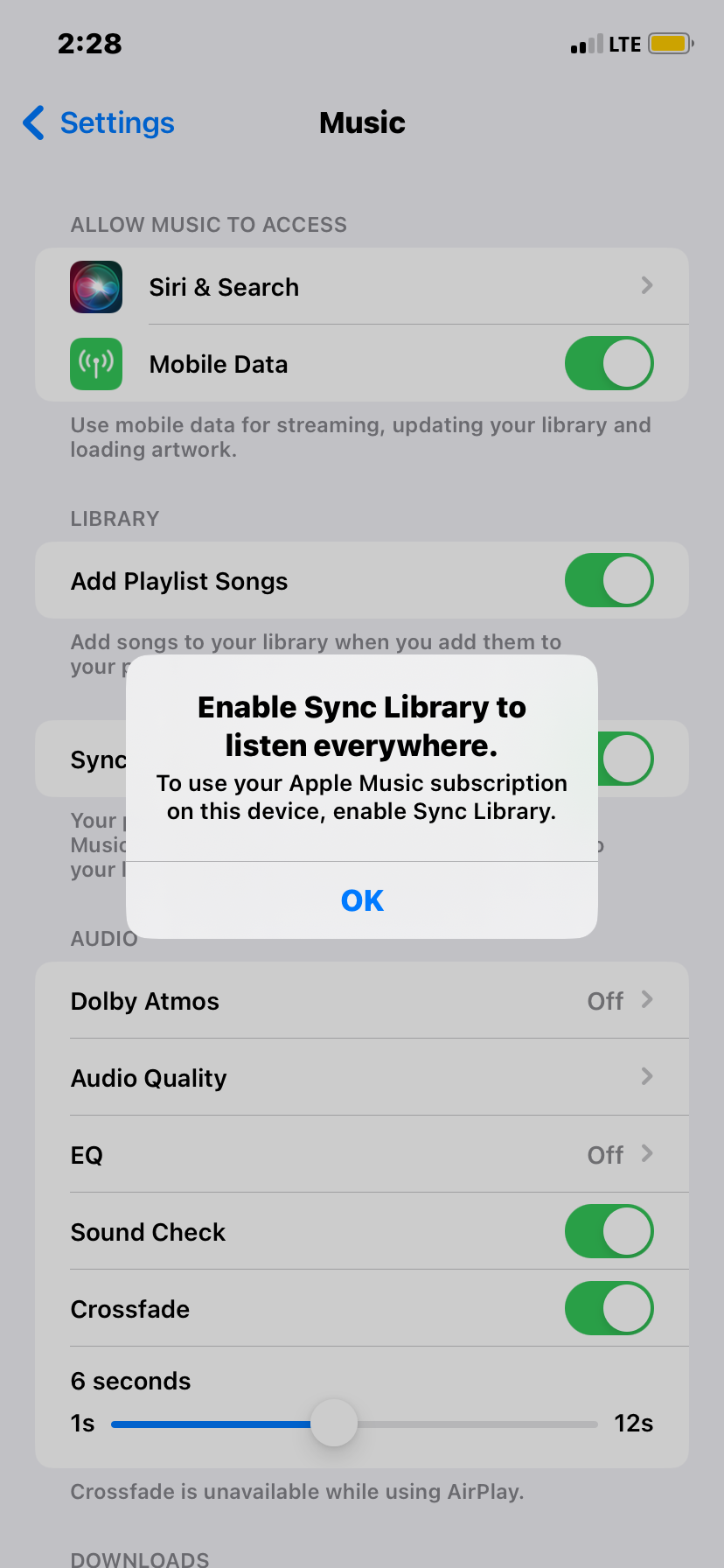724x1568 pixels.
Task: Go back to Settings
Action: 99,123
